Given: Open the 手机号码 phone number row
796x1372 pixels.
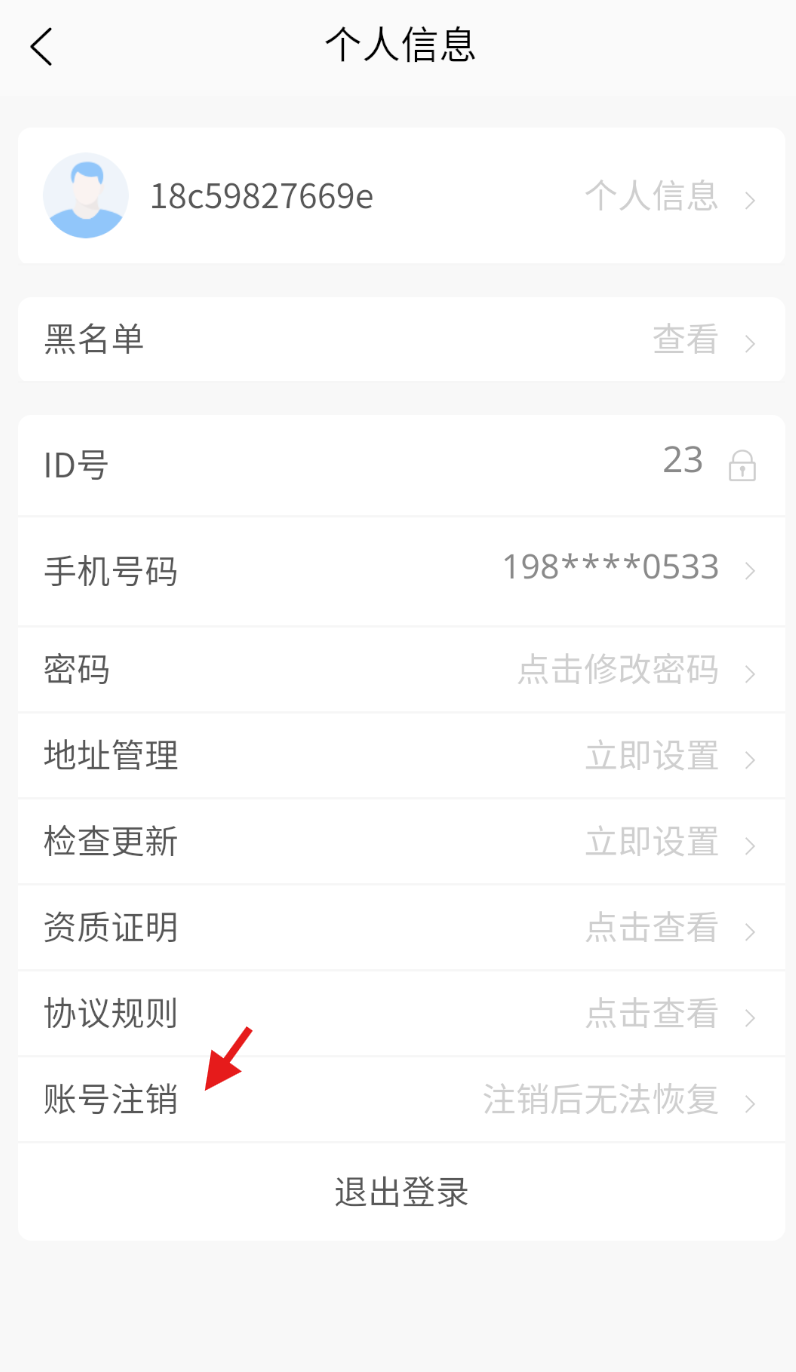Looking at the screenshot, I should [400, 570].
